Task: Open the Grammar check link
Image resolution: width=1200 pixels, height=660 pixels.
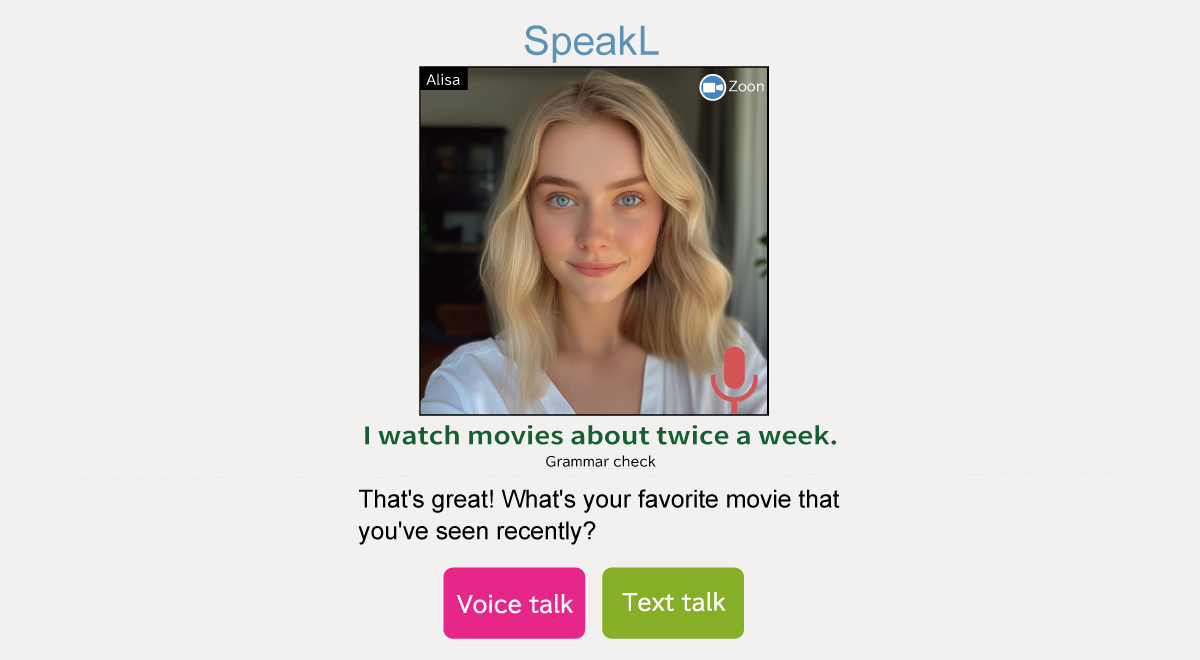Action: (600, 461)
